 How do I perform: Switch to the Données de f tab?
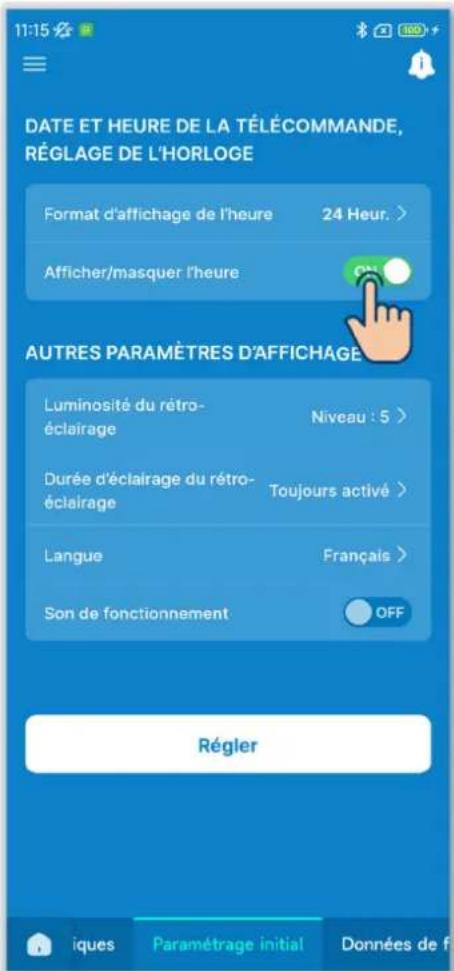[x=388, y=944]
